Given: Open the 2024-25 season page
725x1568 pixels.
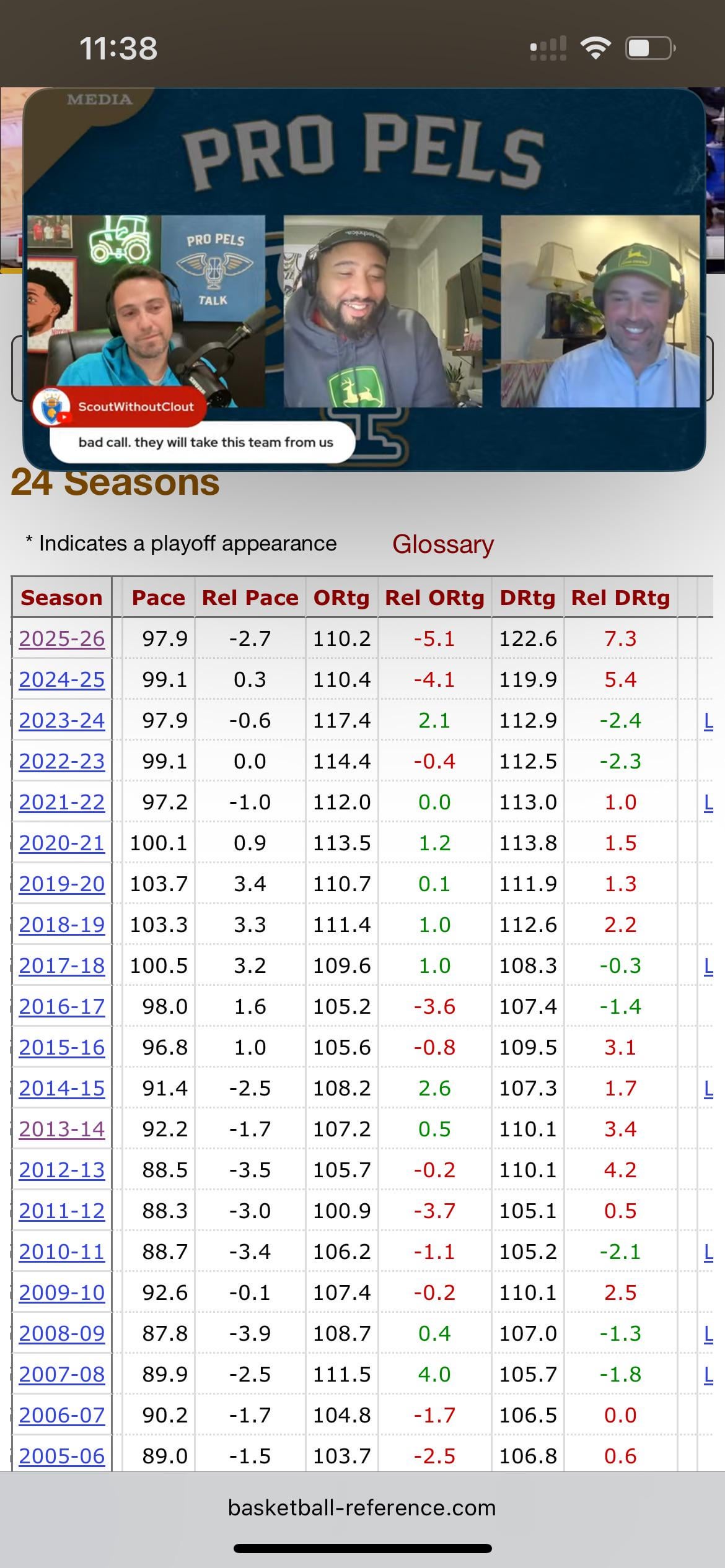Looking at the screenshot, I should 62,679.
